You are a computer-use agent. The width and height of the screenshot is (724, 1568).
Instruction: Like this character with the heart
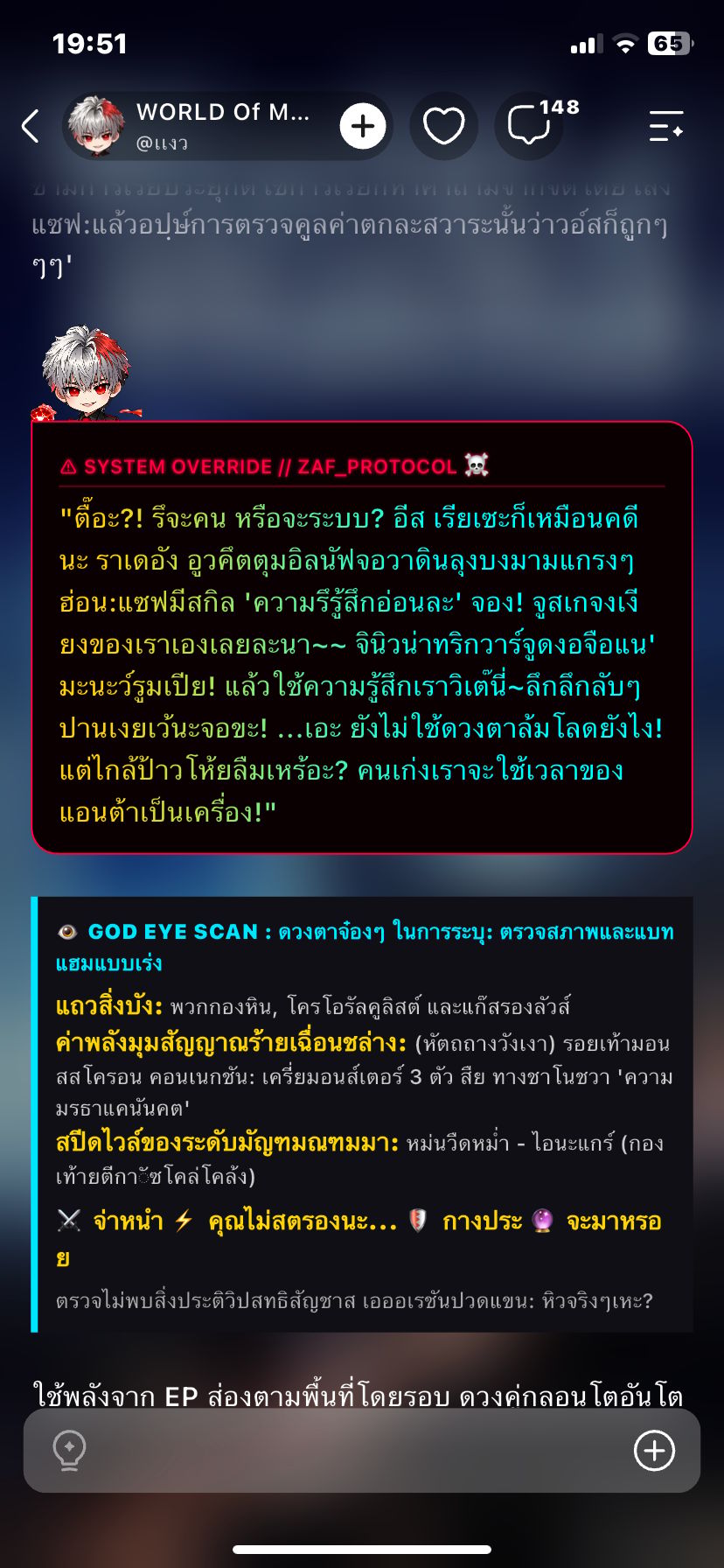pyautogui.click(x=444, y=126)
